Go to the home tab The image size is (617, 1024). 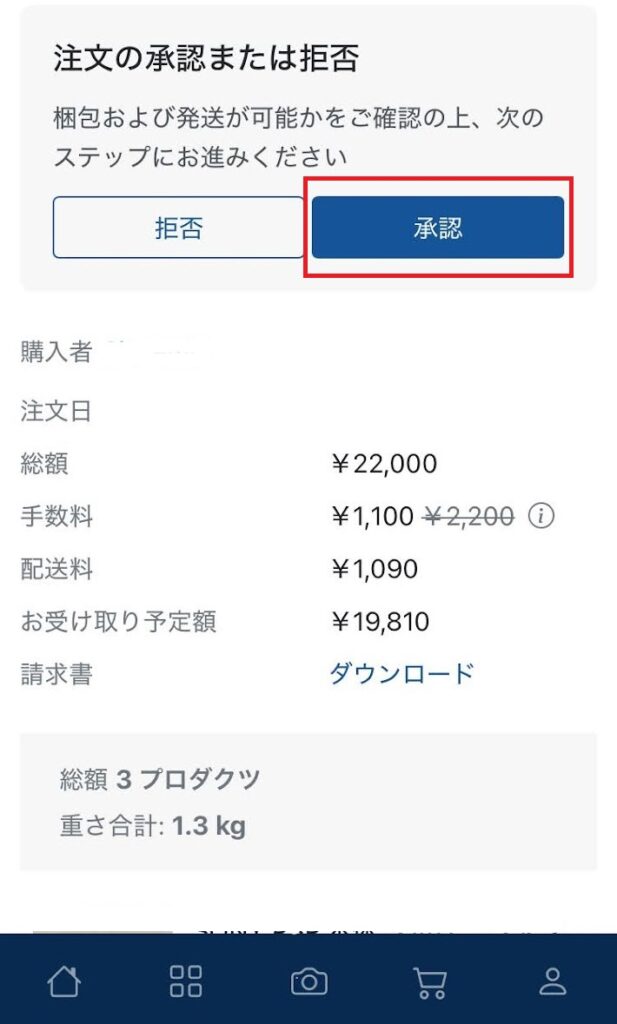pos(64,982)
